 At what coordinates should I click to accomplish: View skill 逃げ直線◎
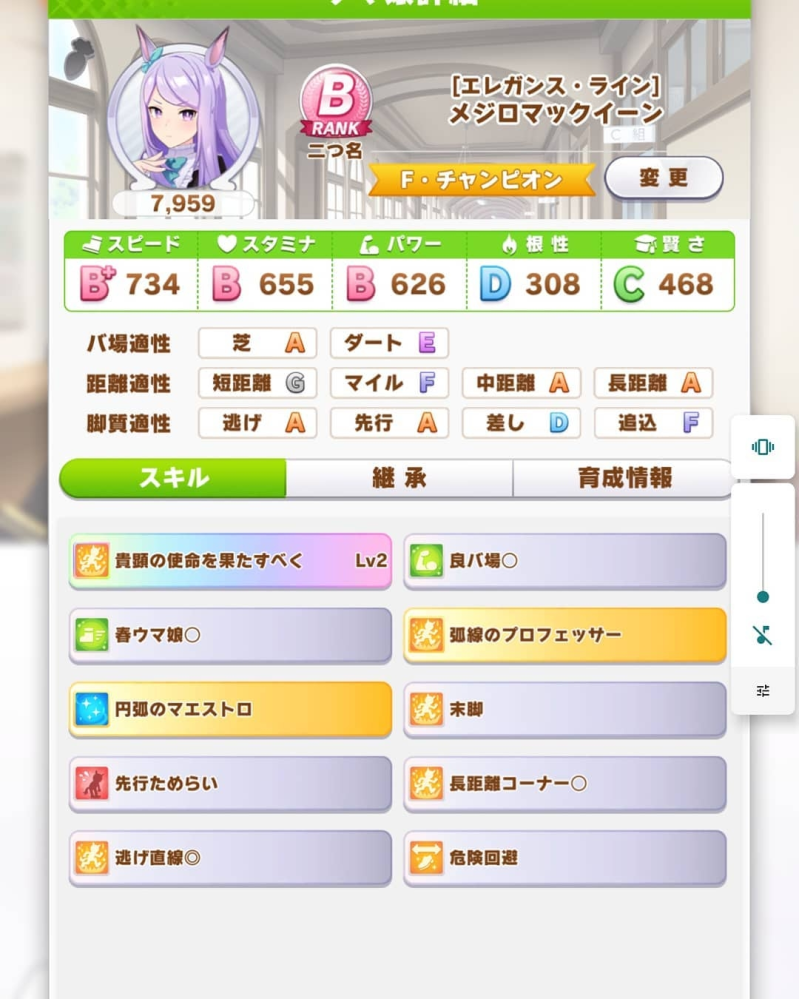pos(230,857)
